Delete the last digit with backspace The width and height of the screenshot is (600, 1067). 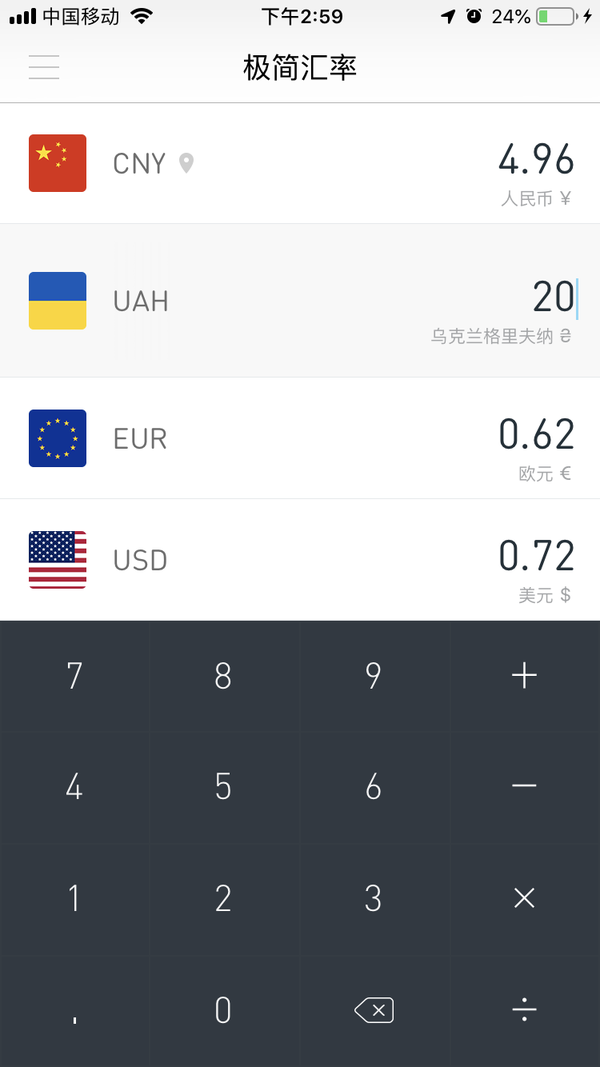374,1011
